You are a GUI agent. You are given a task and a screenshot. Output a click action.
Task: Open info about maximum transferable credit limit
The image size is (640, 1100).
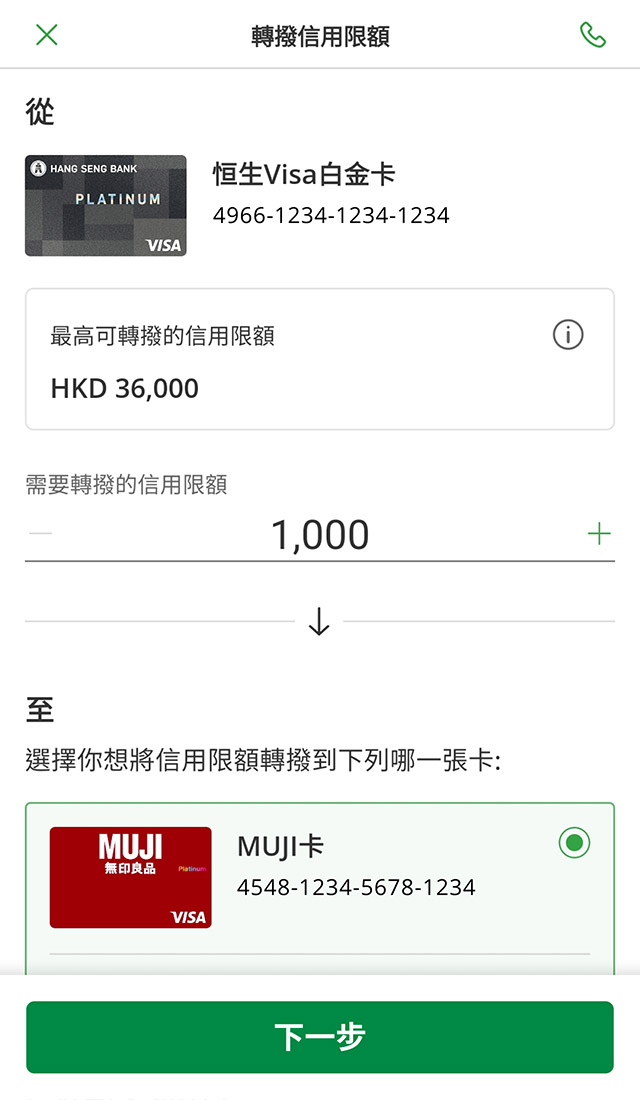click(568, 335)
